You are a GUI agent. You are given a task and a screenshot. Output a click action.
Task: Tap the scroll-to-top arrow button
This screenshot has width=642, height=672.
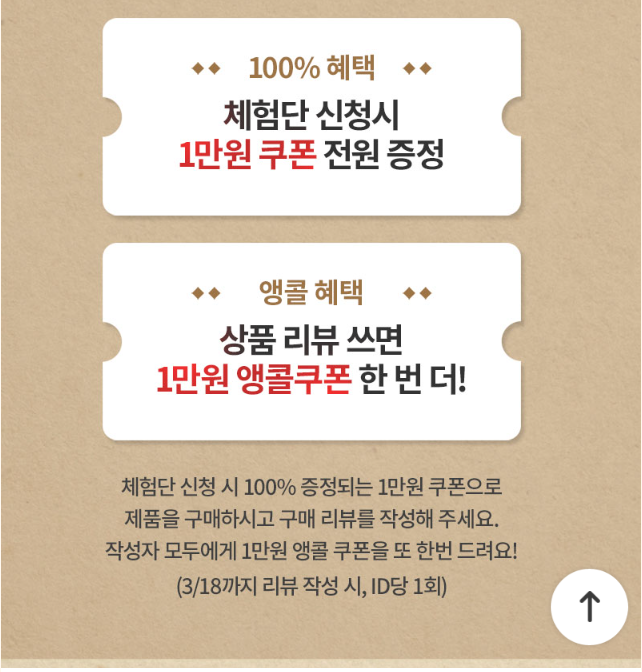coord(589,606)
